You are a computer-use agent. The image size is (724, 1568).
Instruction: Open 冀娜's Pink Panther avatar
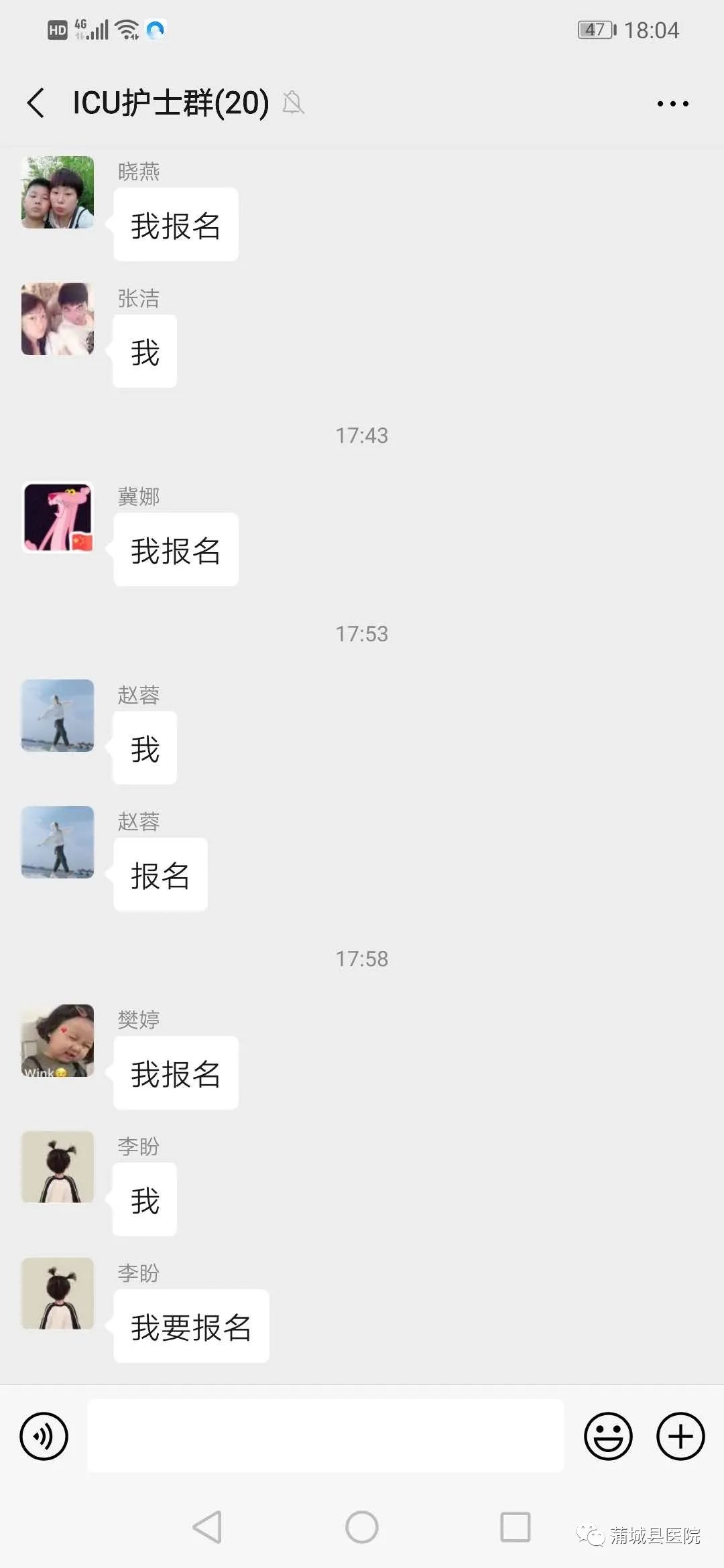click(58, 517)
